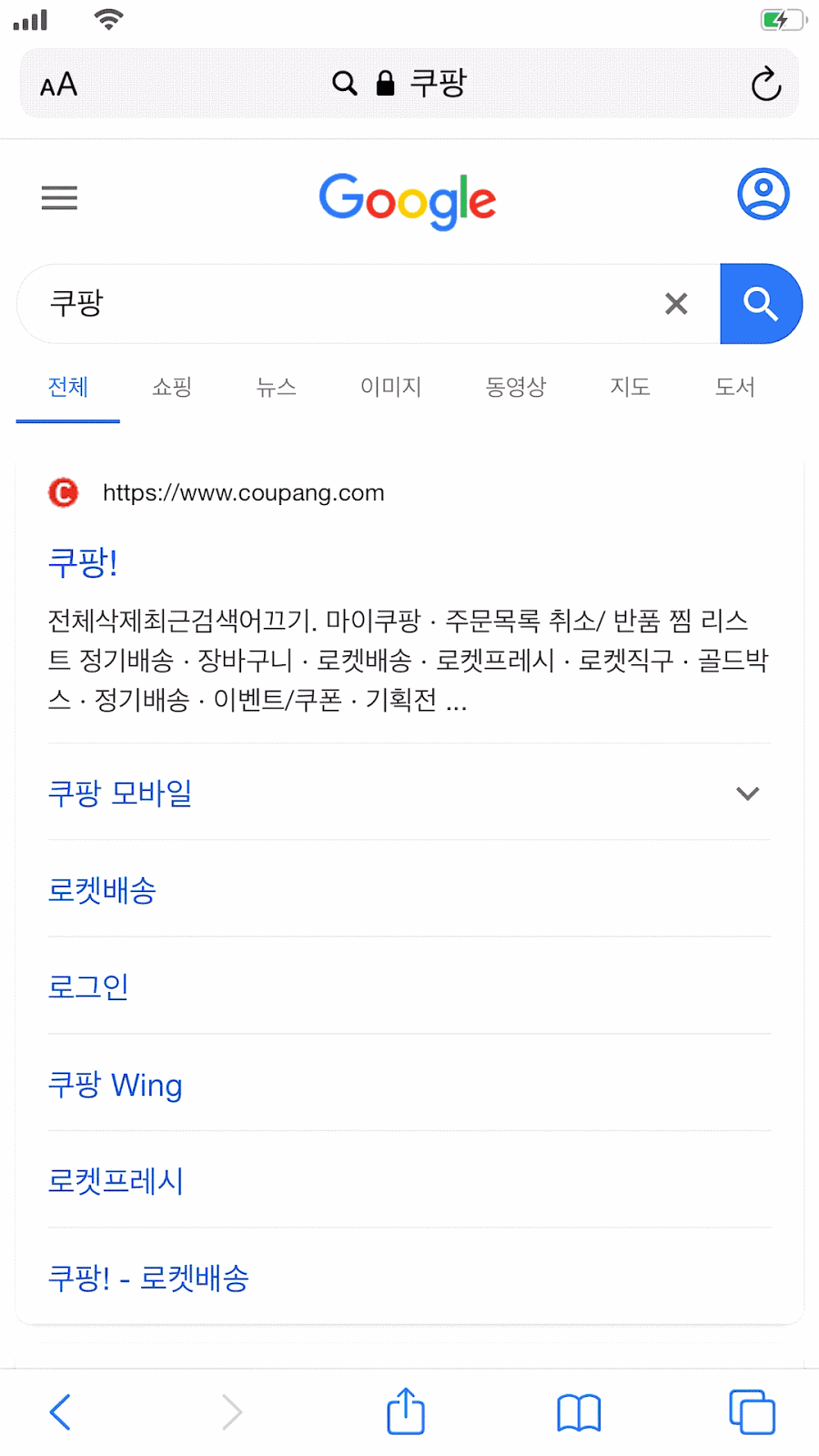Switch to the 이미지 tab

point(391,387)
